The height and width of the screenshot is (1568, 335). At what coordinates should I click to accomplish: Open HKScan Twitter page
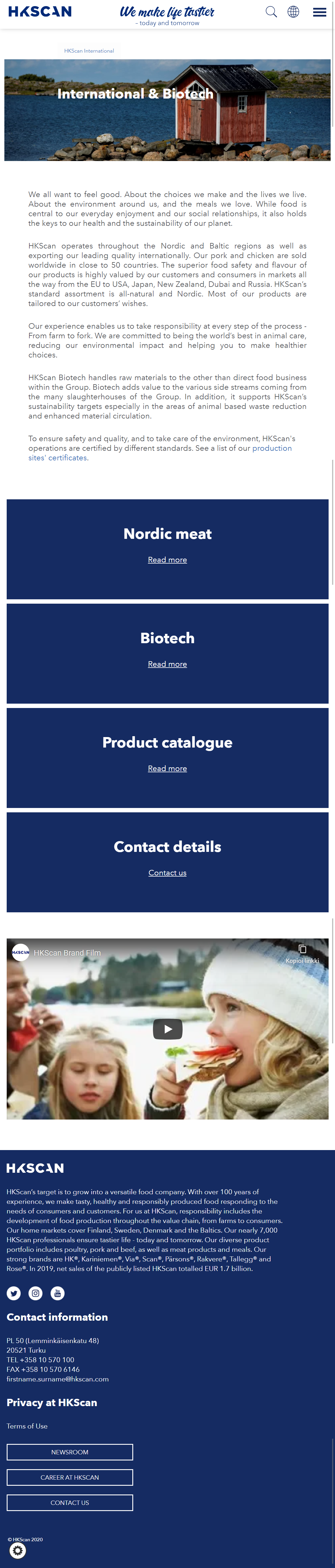[x=13, y=1293]
